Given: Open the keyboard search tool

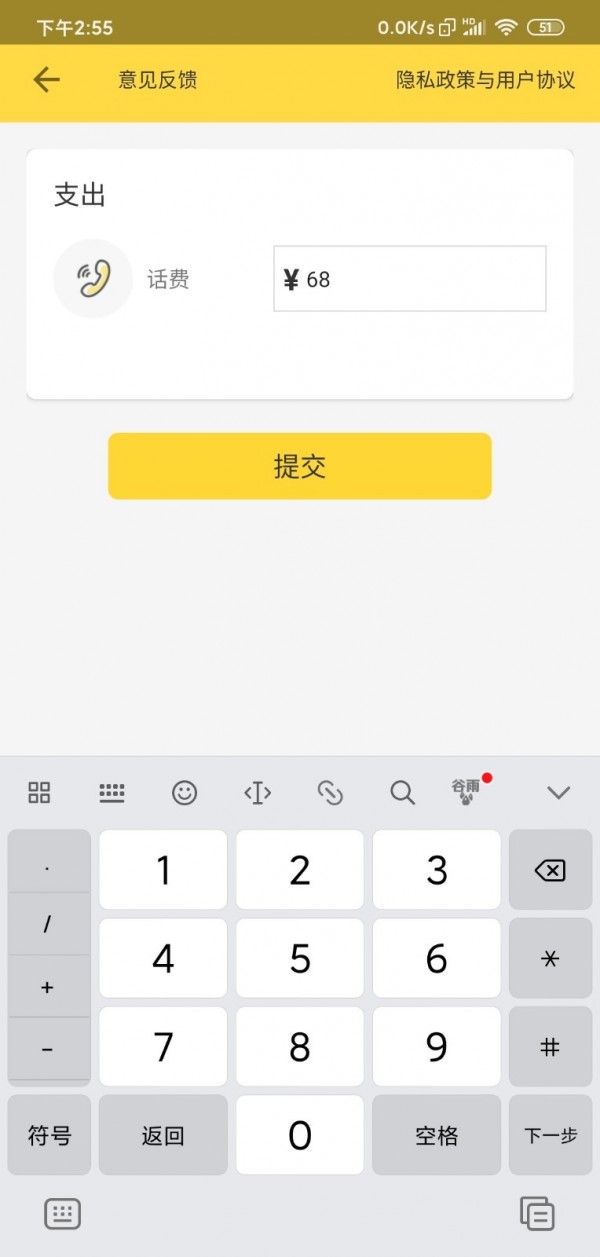Looking at the screenshot, I should pos(402,793).
